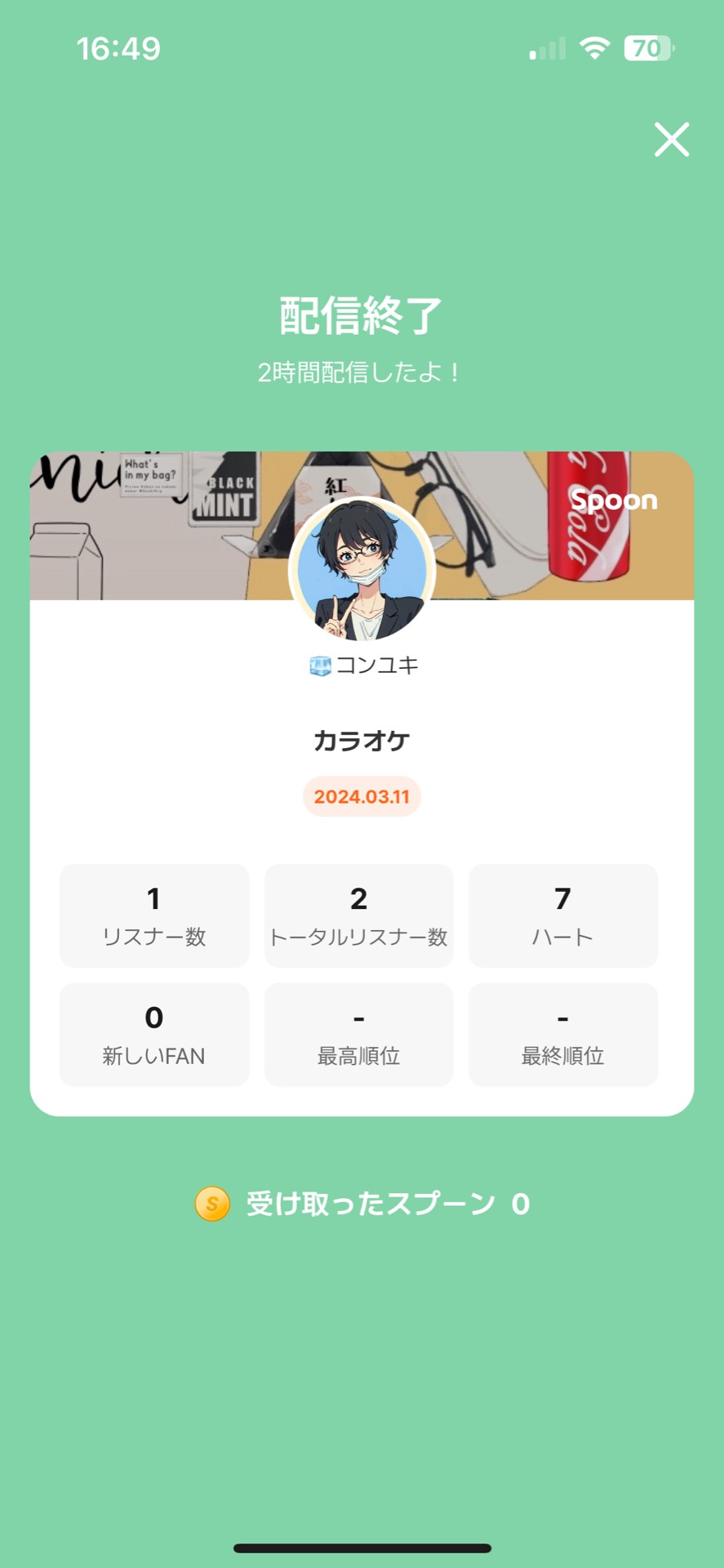Click the heart stat card showing 7
Viewport: 724px width, 1568px height.
tap(562, 915)
